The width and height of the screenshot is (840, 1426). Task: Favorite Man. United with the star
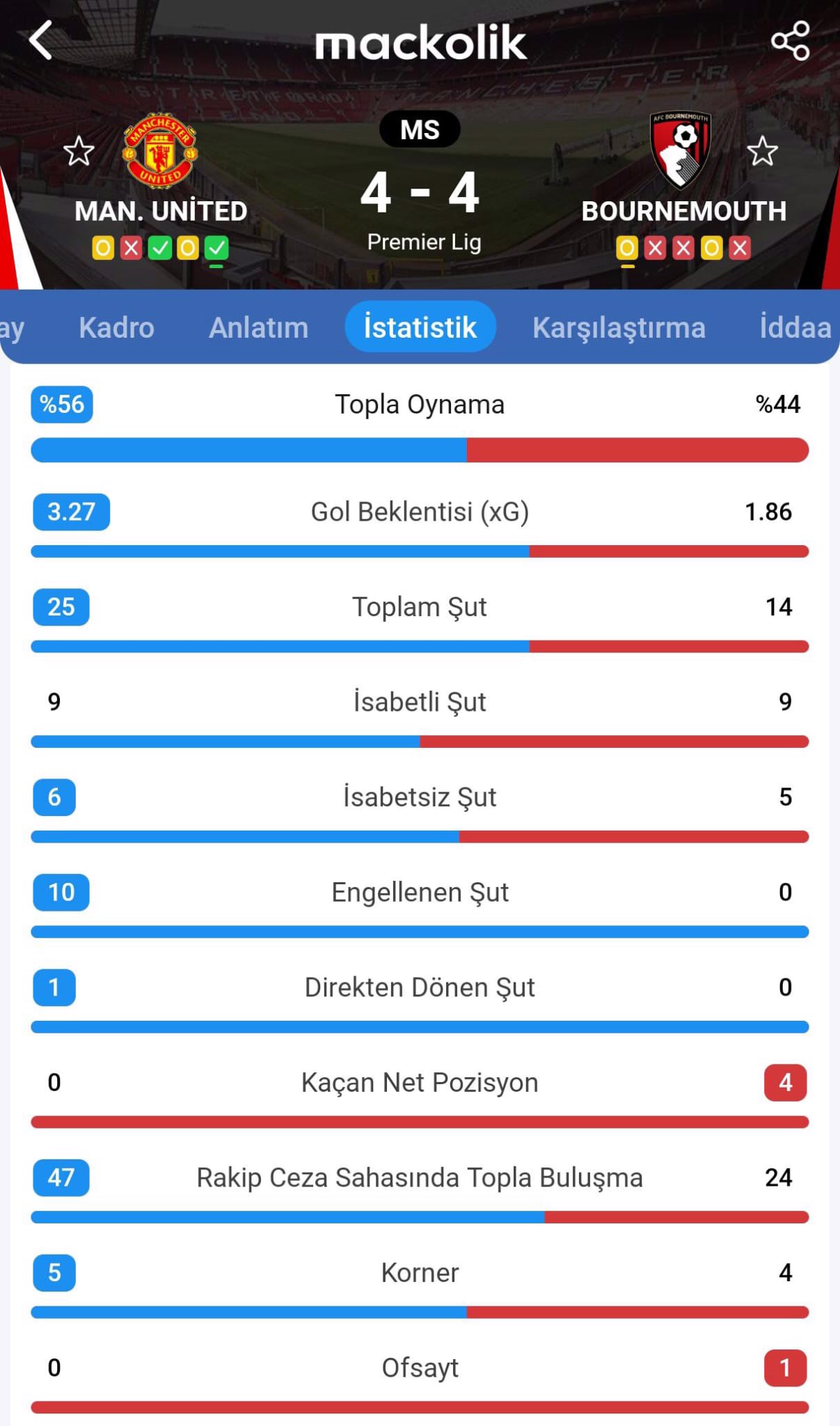79,151
